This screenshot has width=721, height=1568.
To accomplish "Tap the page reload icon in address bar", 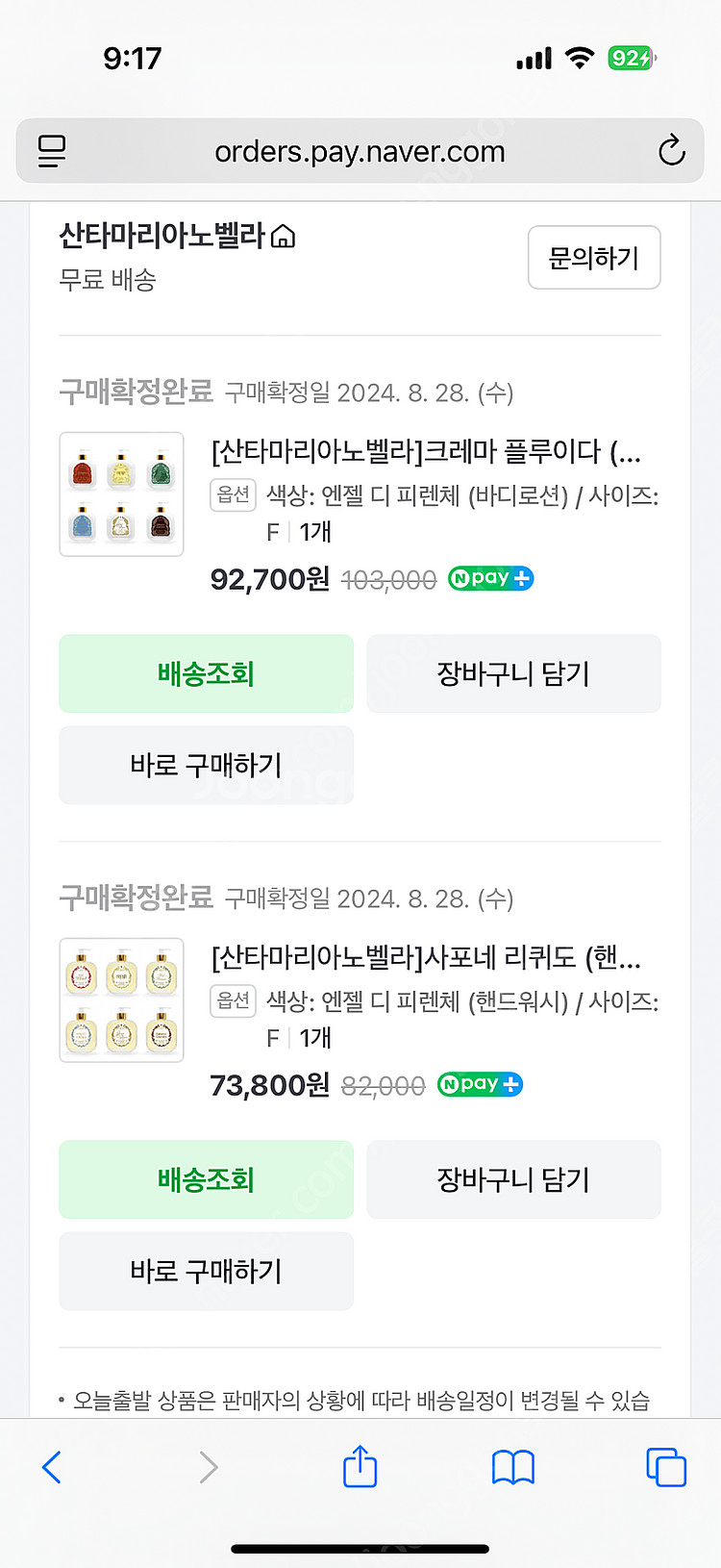I will coord(671,151).
